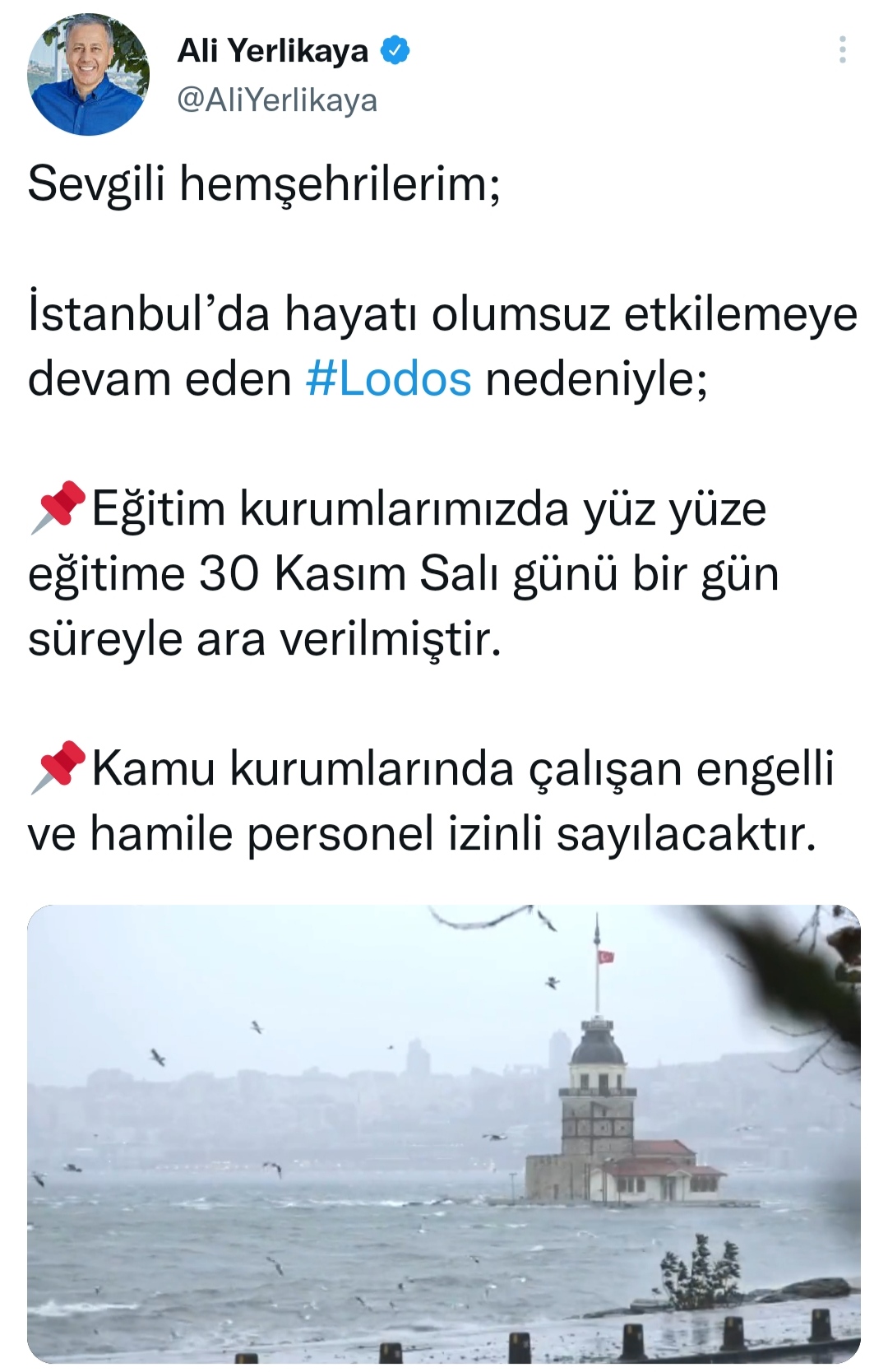Open the Maiden's Tower photo

[444, 1133]
